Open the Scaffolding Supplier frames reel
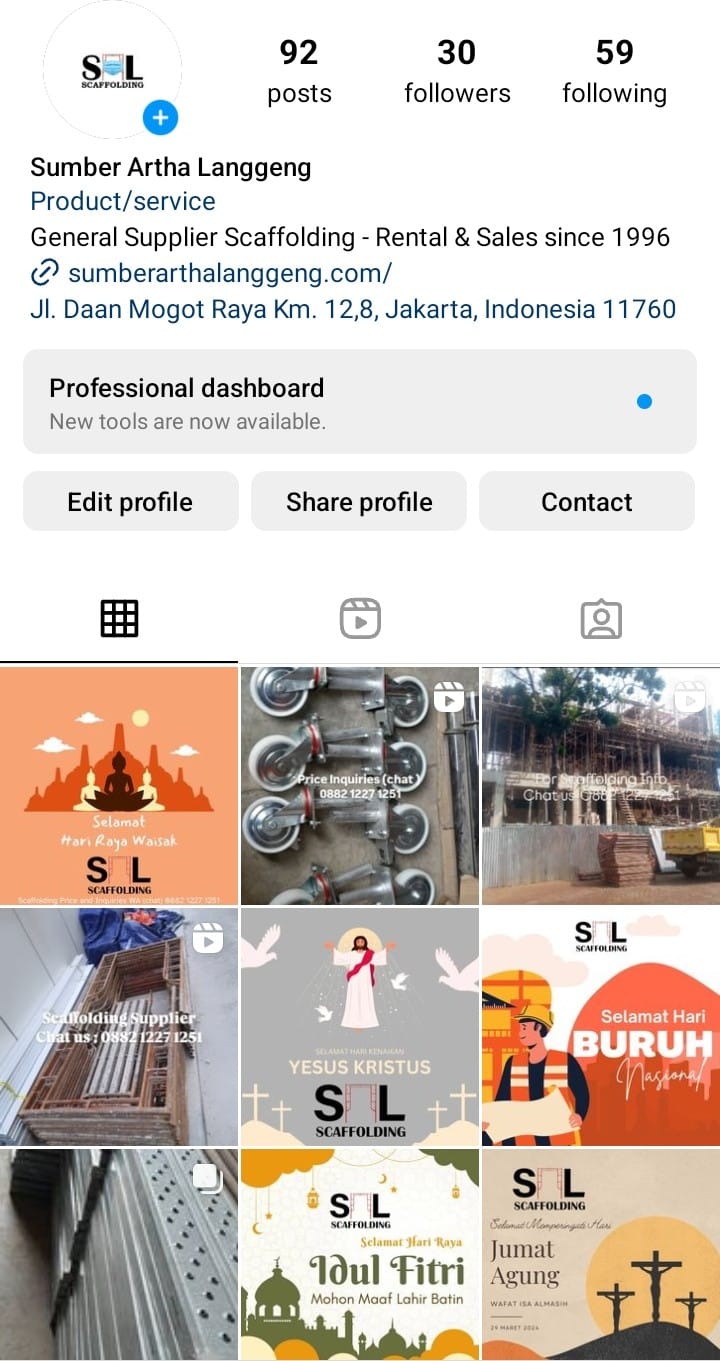 point(119,1027)
